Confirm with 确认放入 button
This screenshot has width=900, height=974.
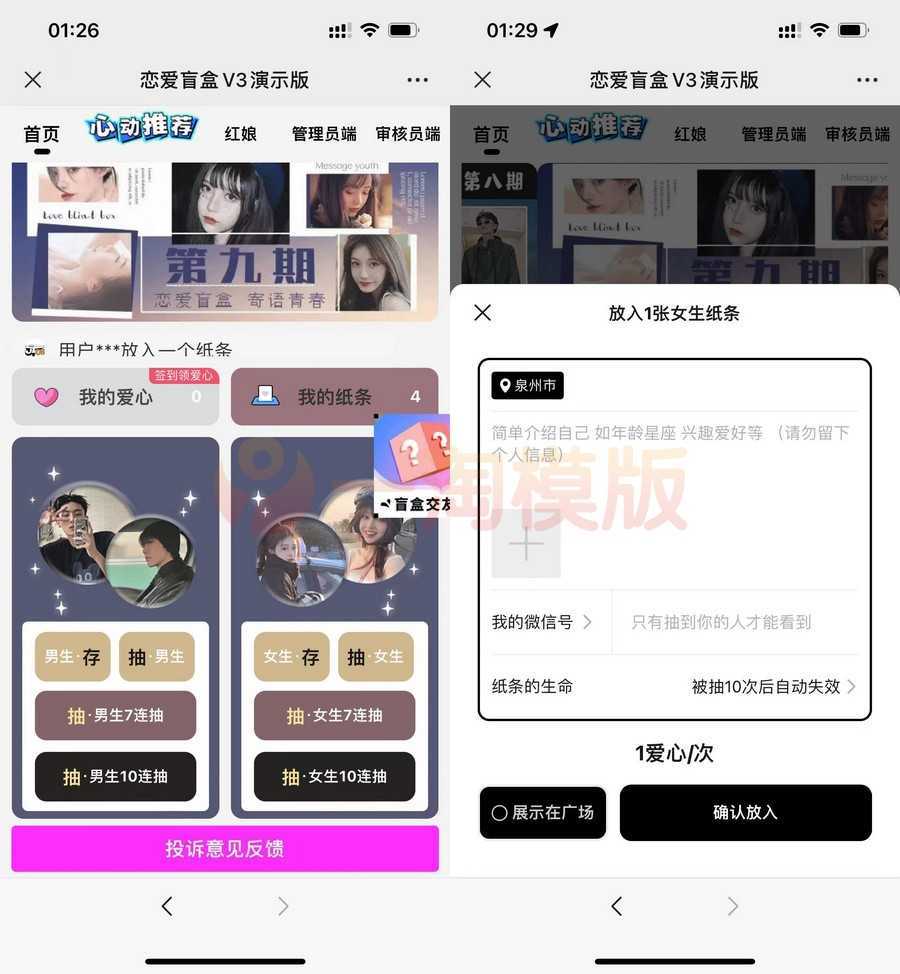pyautogui.click(x=745, y=813)
